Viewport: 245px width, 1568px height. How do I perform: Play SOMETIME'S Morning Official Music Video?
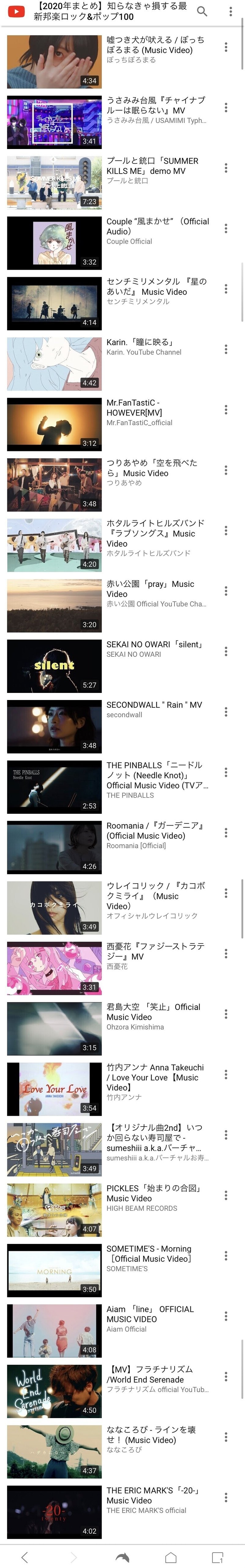tap(54, 1270)
